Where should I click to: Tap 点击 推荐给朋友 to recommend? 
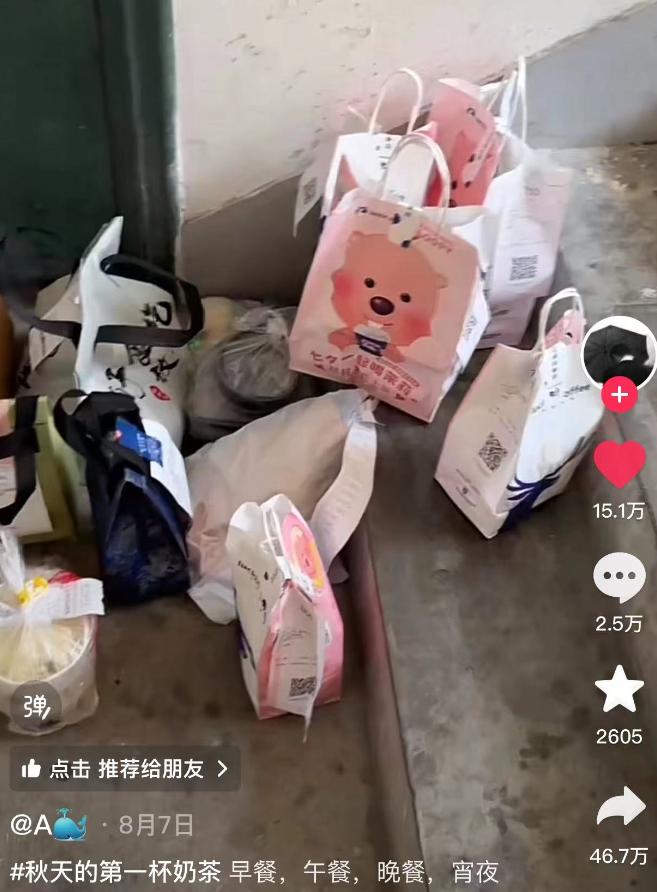click(125, 768)
